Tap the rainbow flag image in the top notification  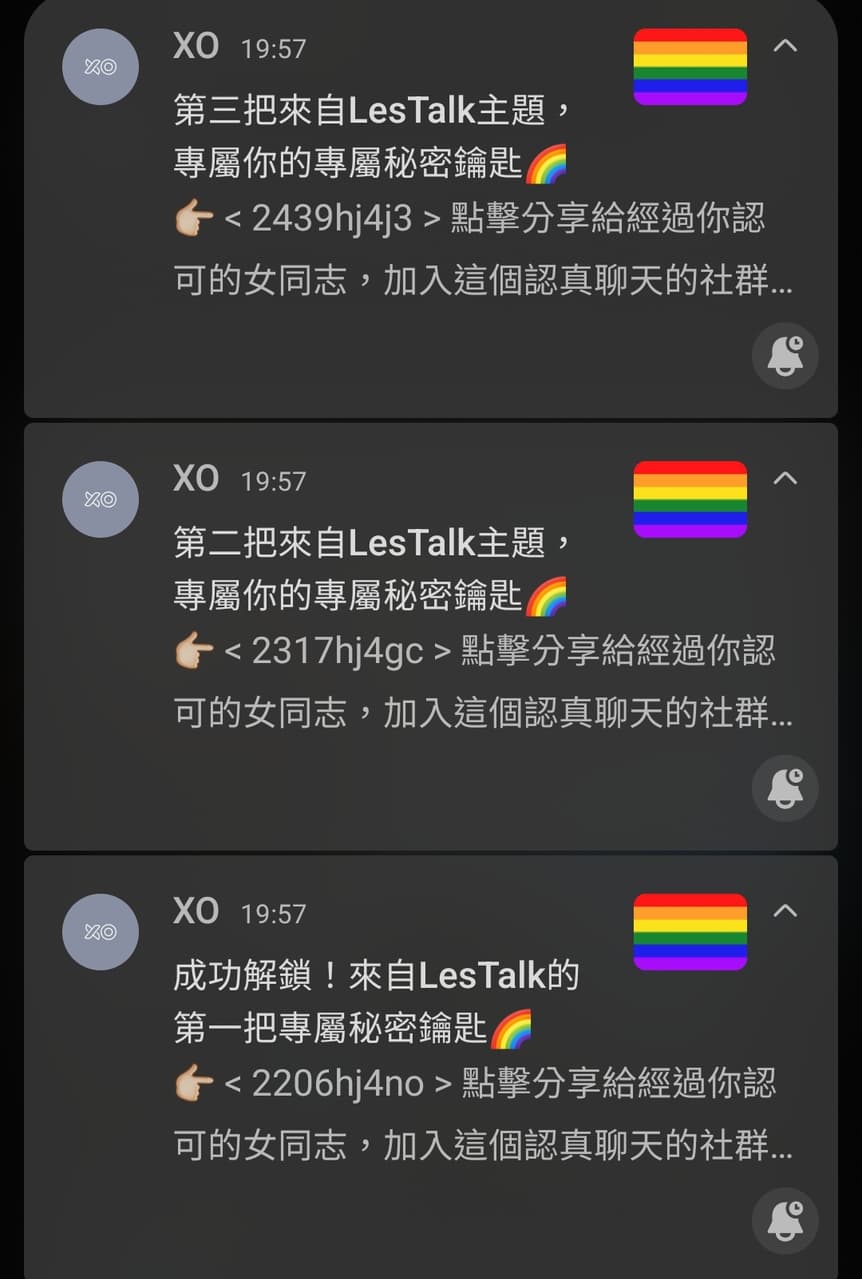(x=690, y=68)
